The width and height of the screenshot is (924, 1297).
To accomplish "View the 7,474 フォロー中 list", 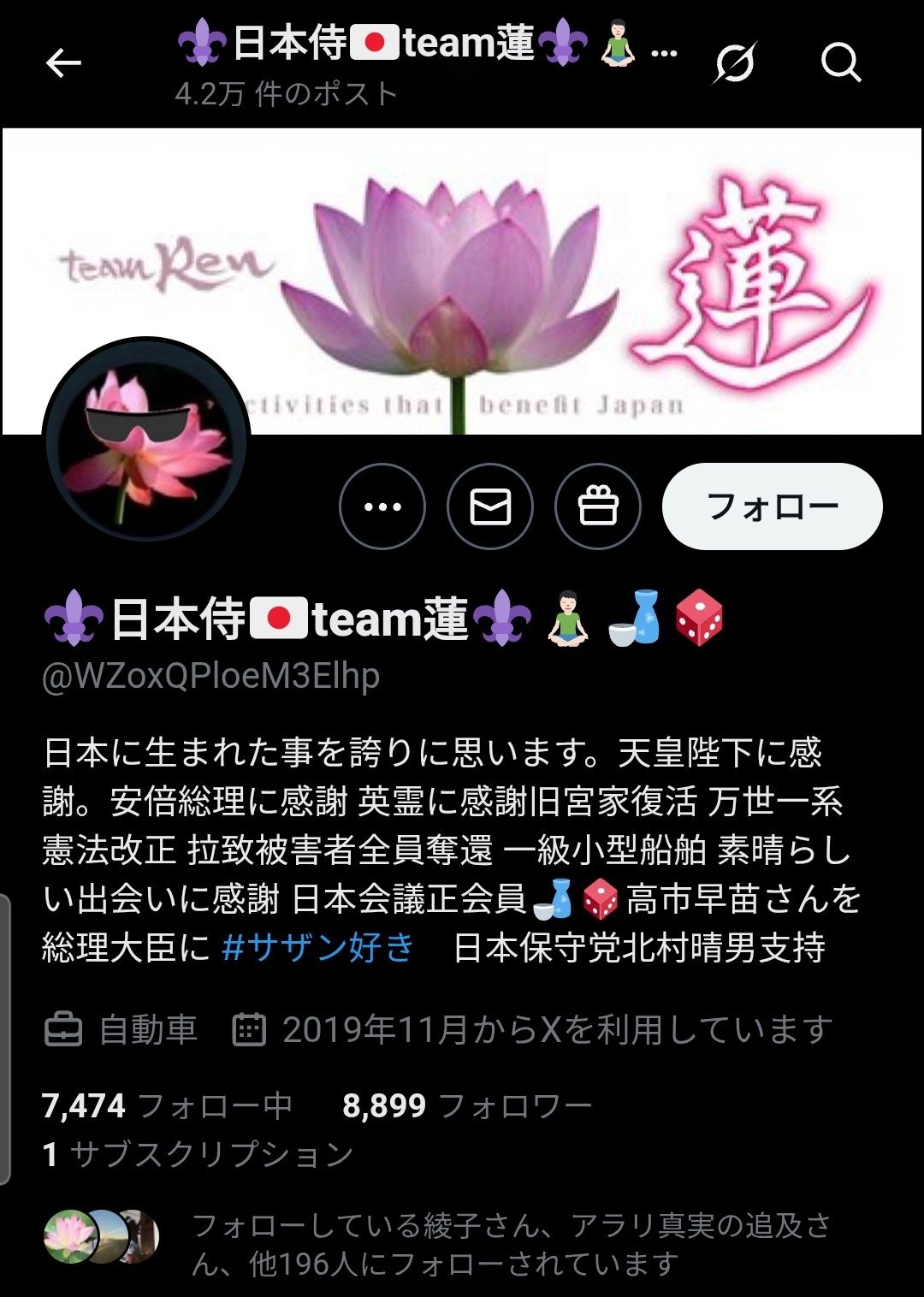I will pos(167,1106).
